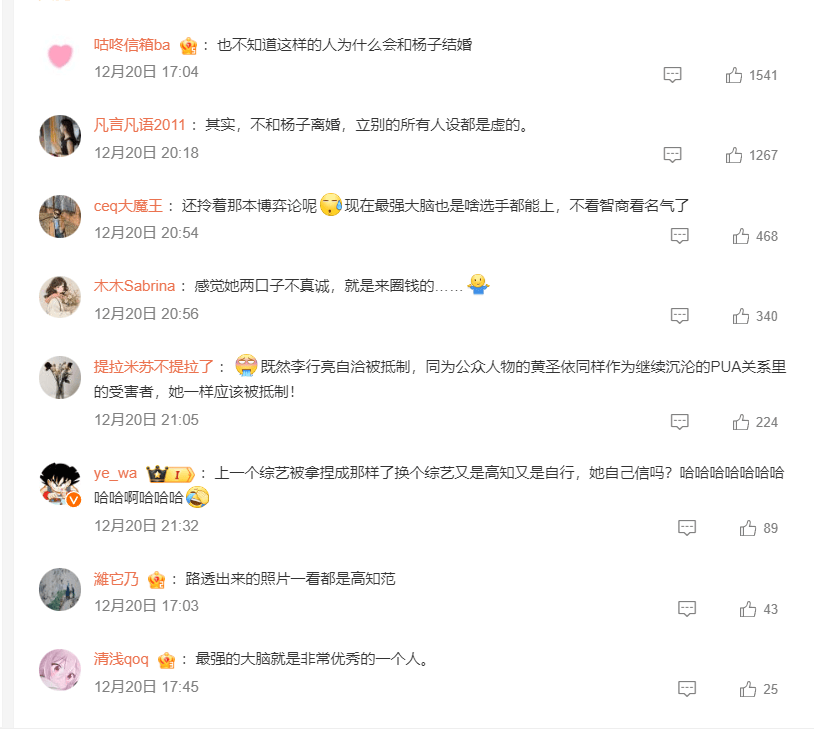Open 清浅qoq's username link
The width and height of the screenshot is (814, 732).
pos(121,659)
